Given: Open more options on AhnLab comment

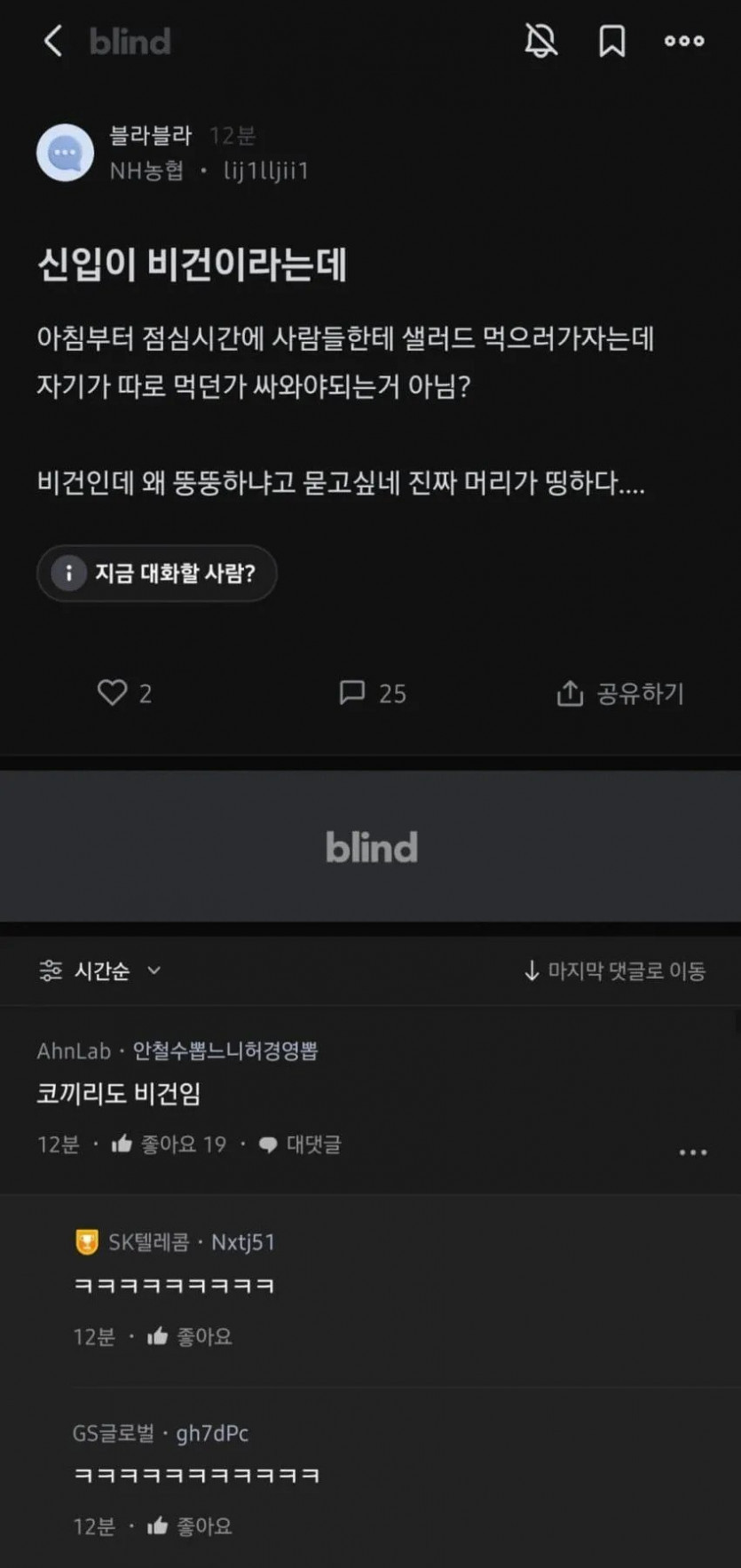Looking at the screenshot, I should coord(692,1152).
